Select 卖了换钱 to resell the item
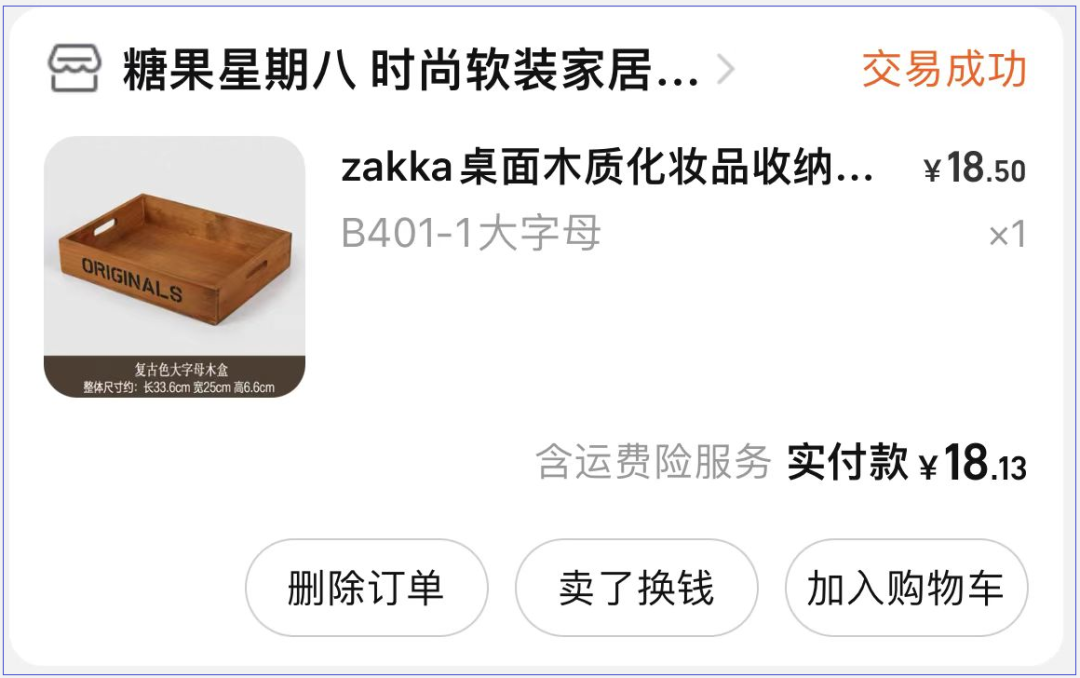 (x=636, y=588)
